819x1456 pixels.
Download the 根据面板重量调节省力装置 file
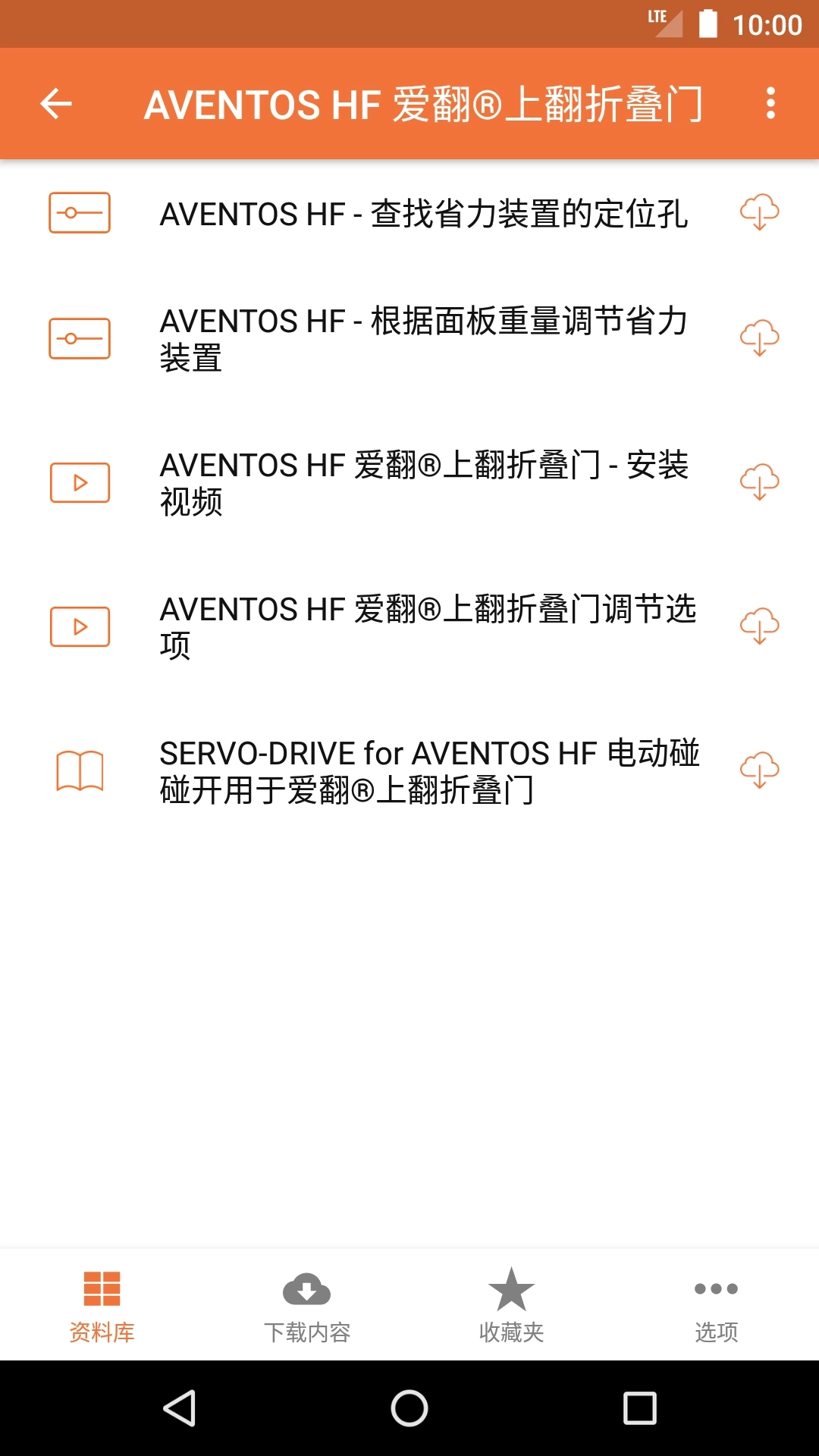tap(761, 338)
